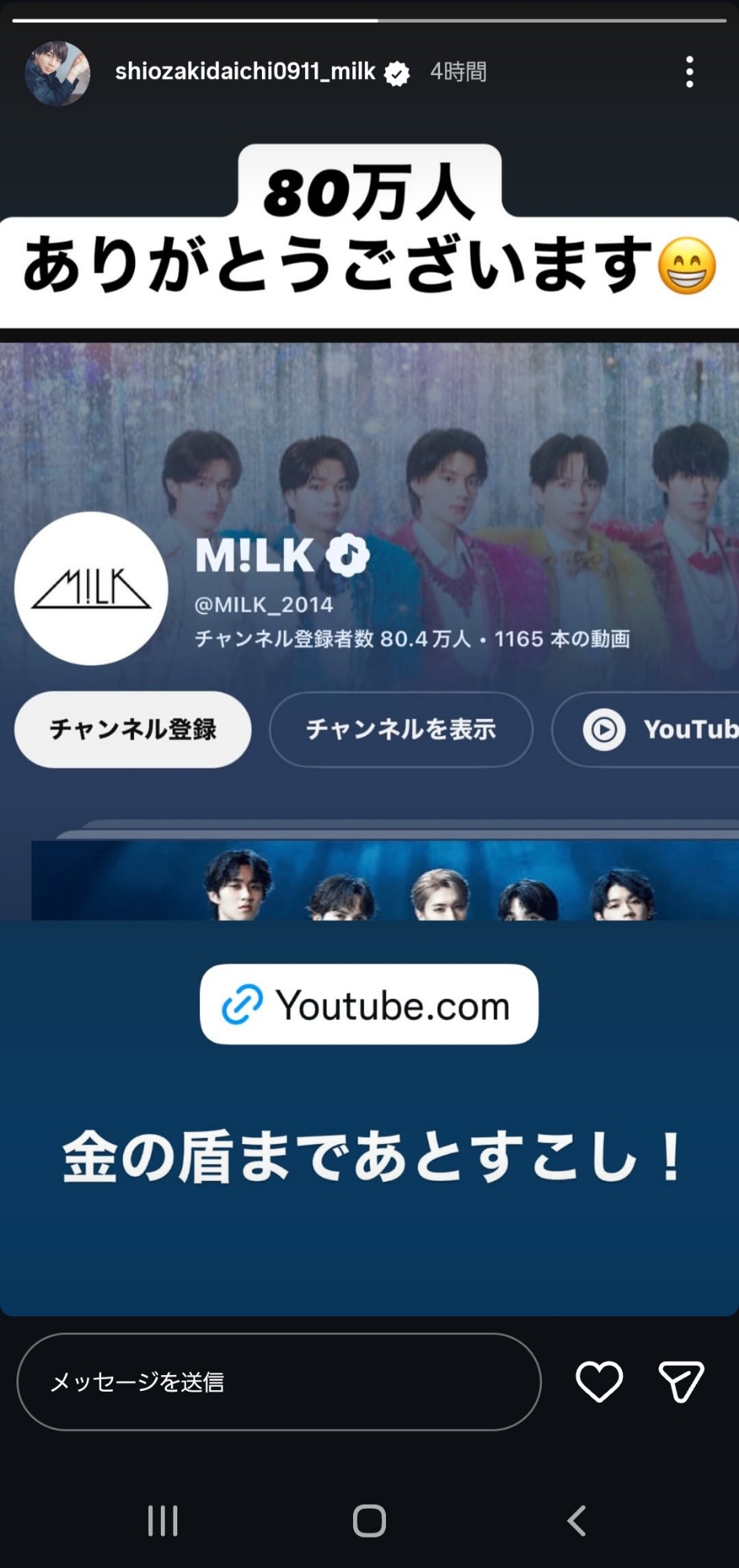Open the Youtube.com link sticker

click(x=369, y=1004)
